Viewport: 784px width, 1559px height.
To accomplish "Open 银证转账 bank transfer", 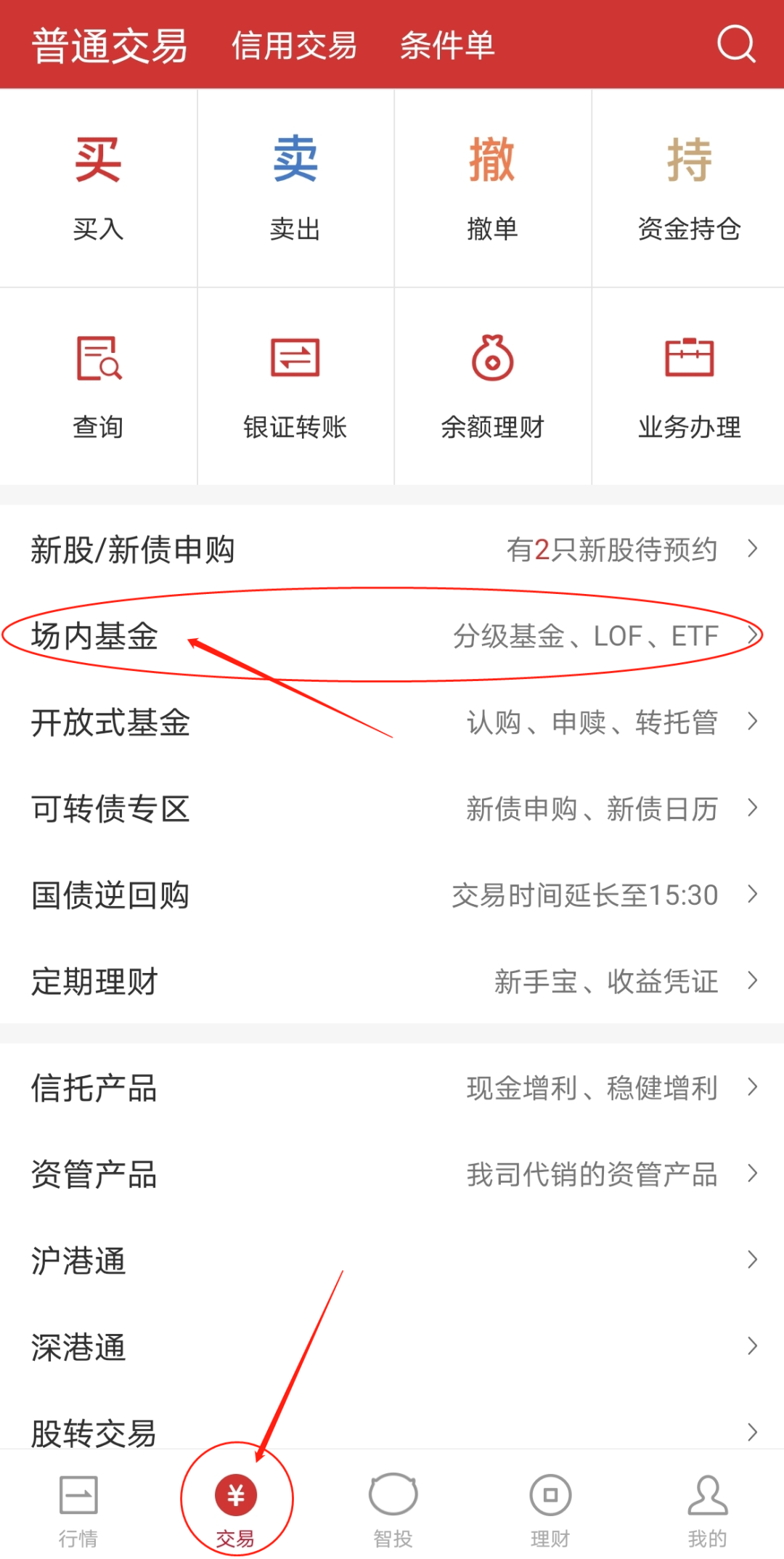I will click(x=295, y=386).
